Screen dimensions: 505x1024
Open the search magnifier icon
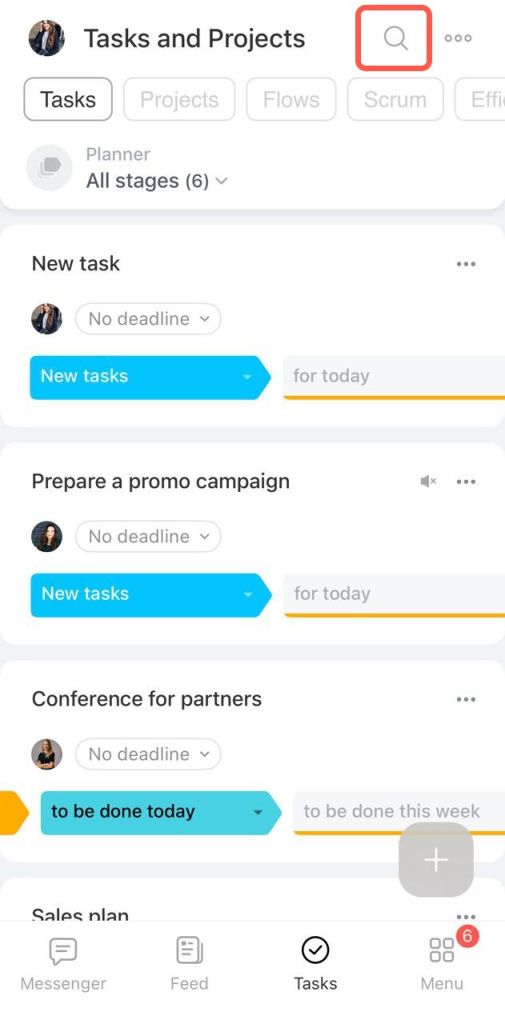[395, 39]
